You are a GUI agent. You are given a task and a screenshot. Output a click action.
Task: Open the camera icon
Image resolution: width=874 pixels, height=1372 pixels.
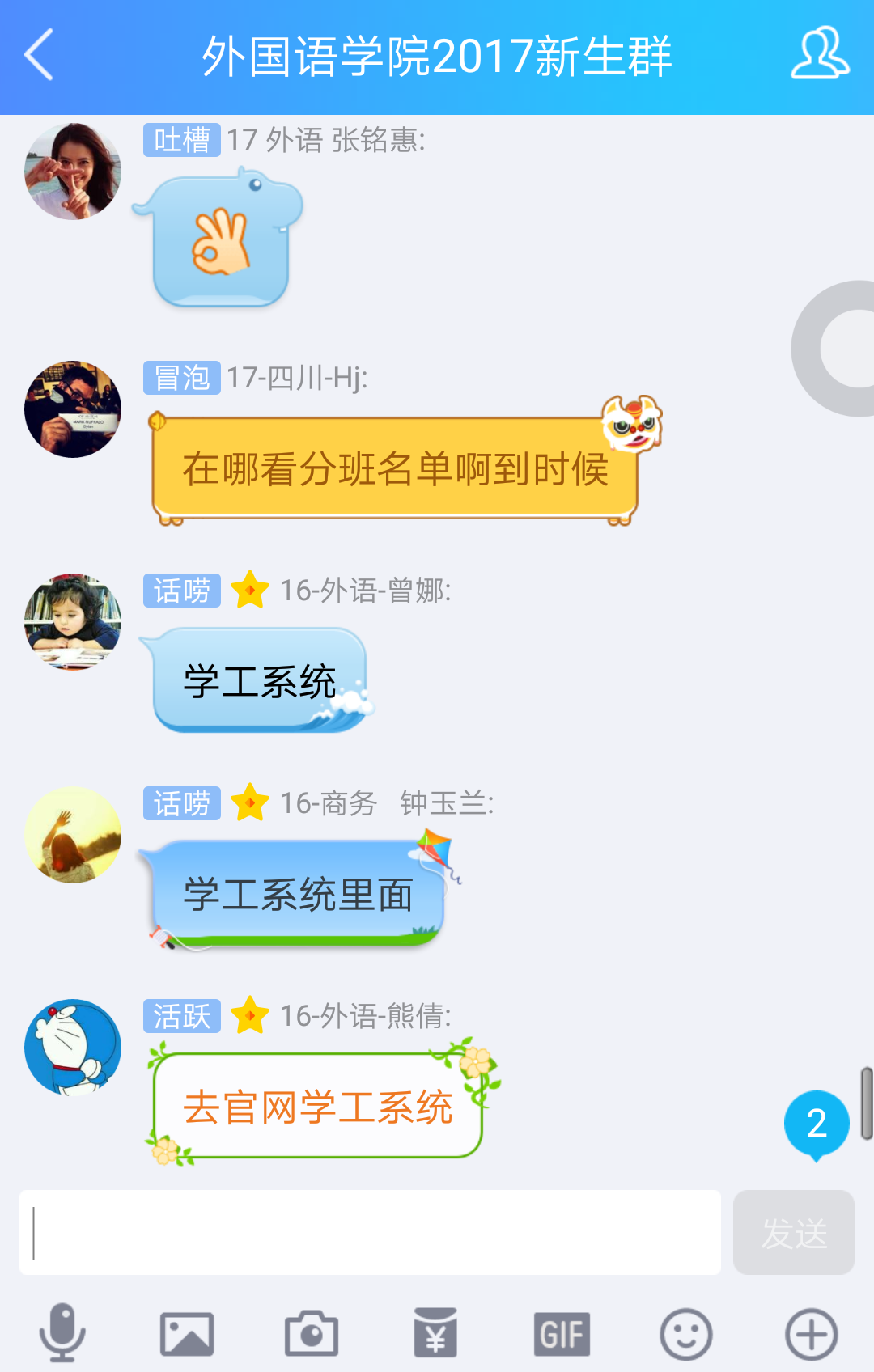312,1333
